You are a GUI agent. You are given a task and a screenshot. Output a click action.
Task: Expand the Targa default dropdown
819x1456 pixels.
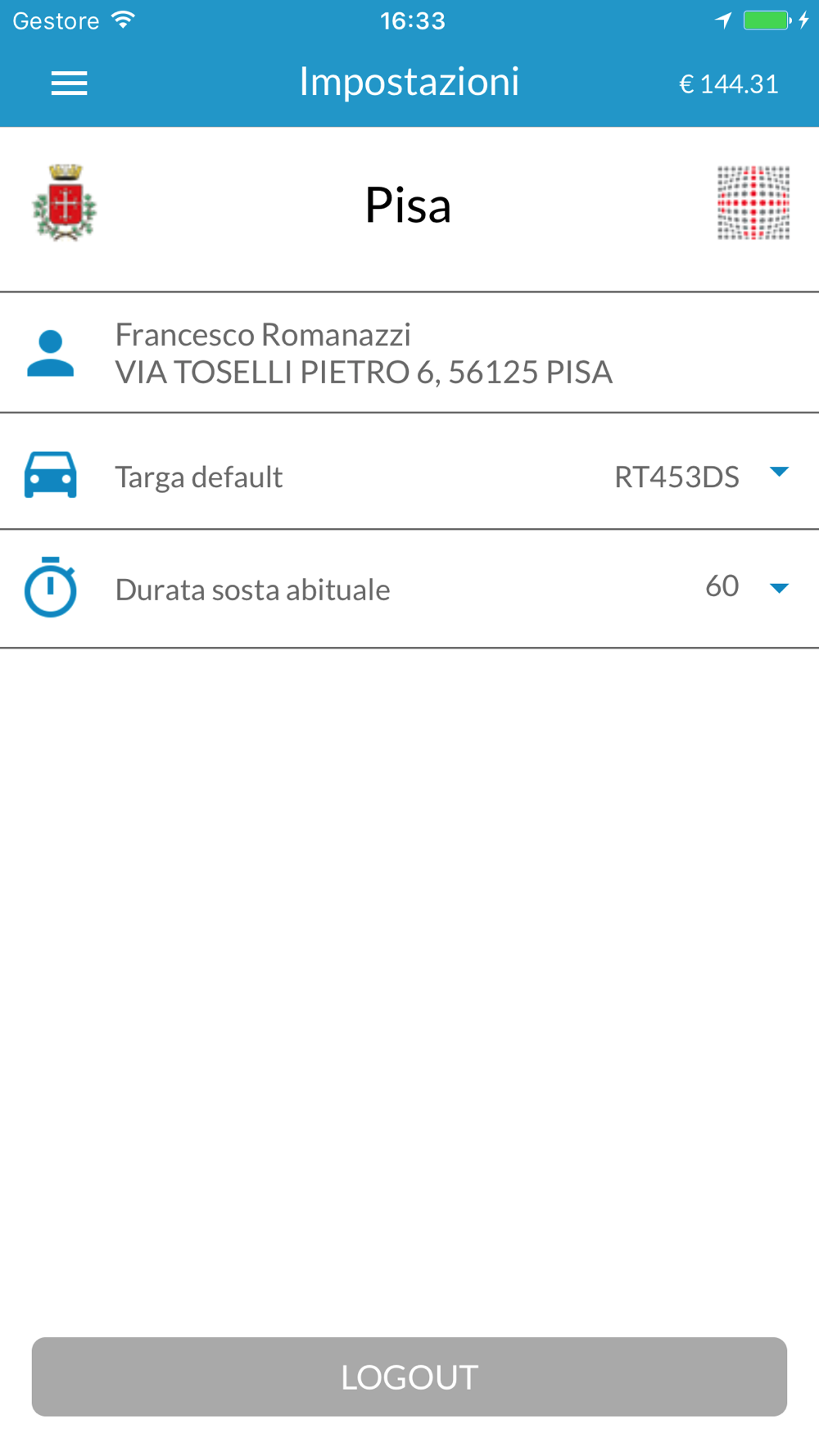point(778,472)
